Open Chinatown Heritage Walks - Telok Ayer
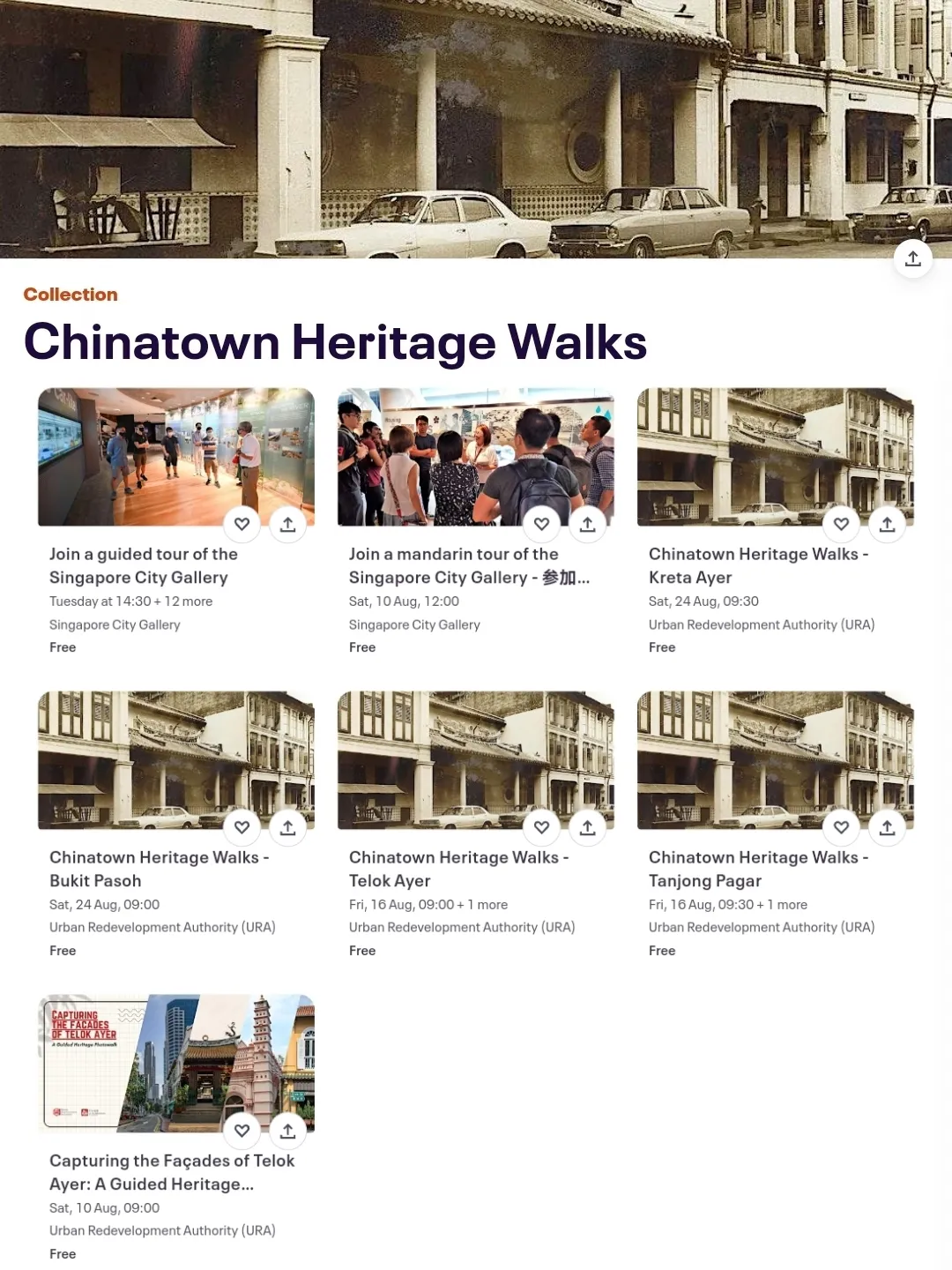Image resolution: width=952 pixels, height=1270 pixels. point(458,869)
